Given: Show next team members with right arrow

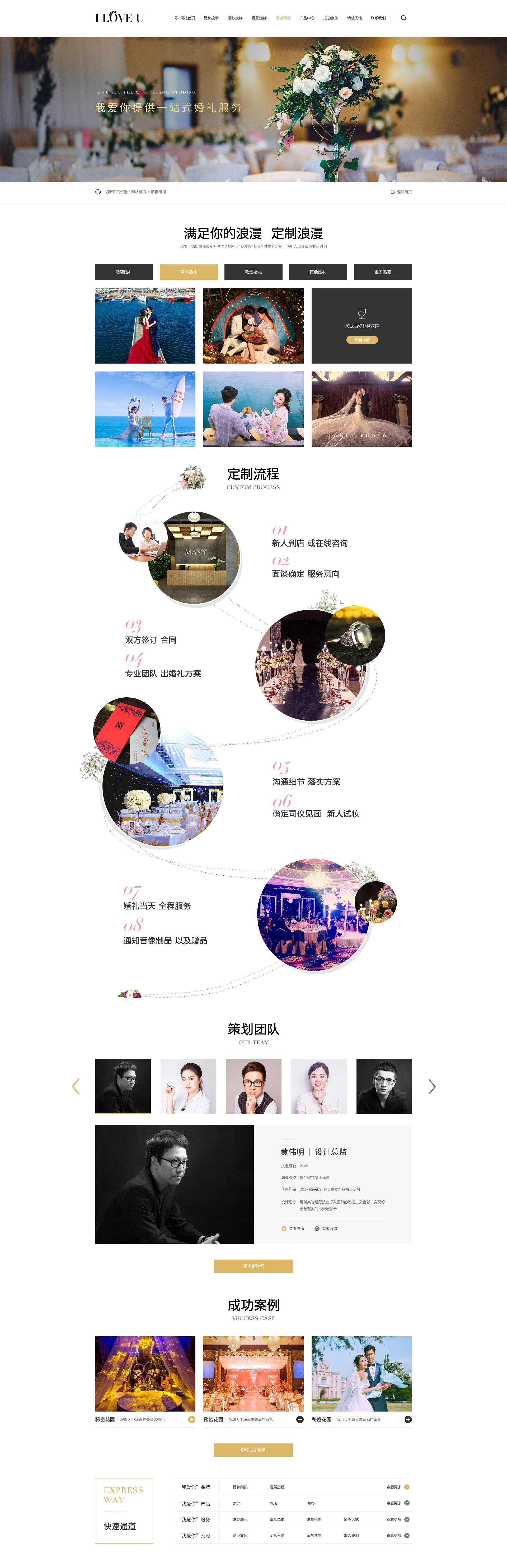Looking at the screenshot, I should (x=431, y=1086).
